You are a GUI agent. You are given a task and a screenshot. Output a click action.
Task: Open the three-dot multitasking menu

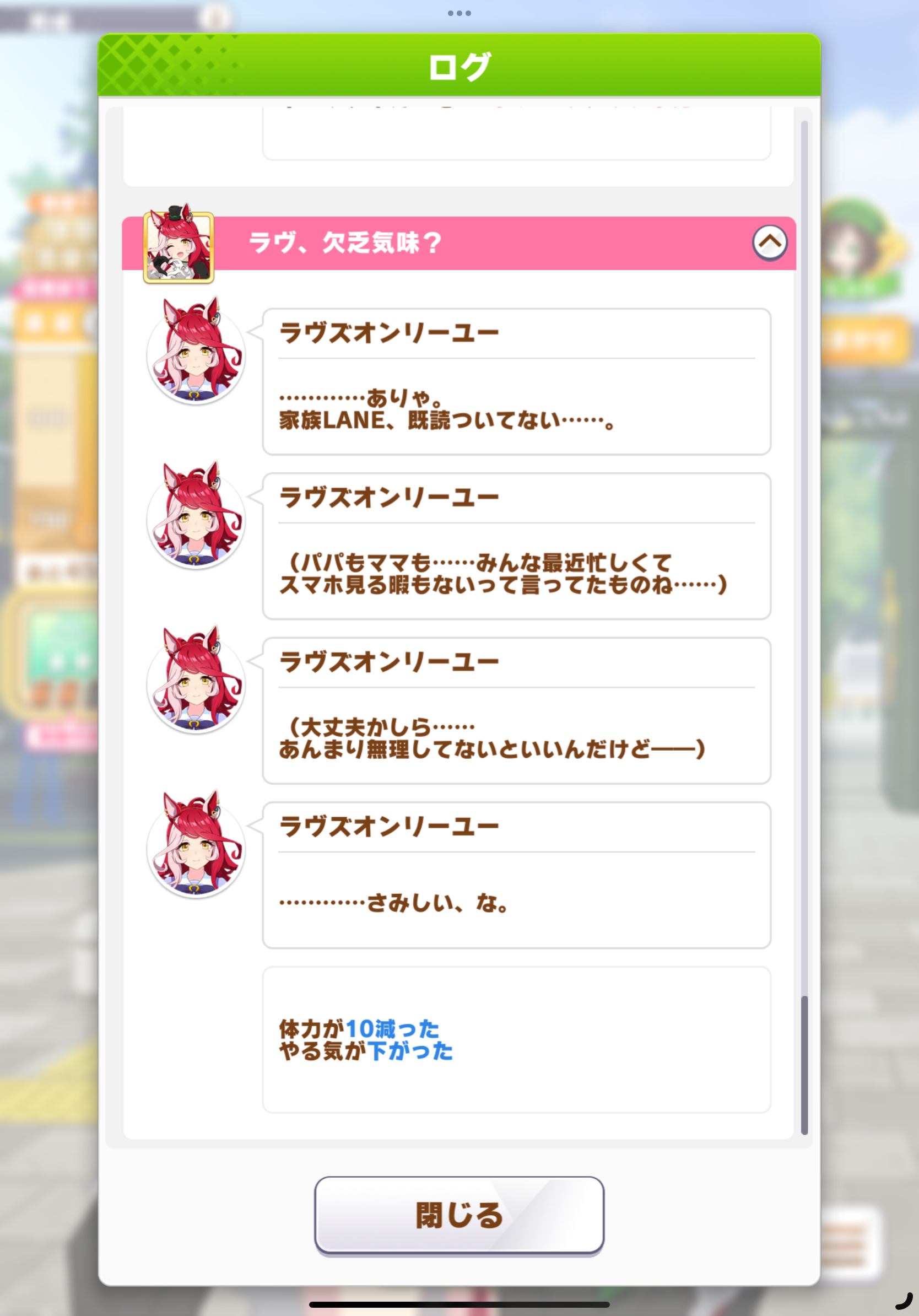[x=459, y=13]
